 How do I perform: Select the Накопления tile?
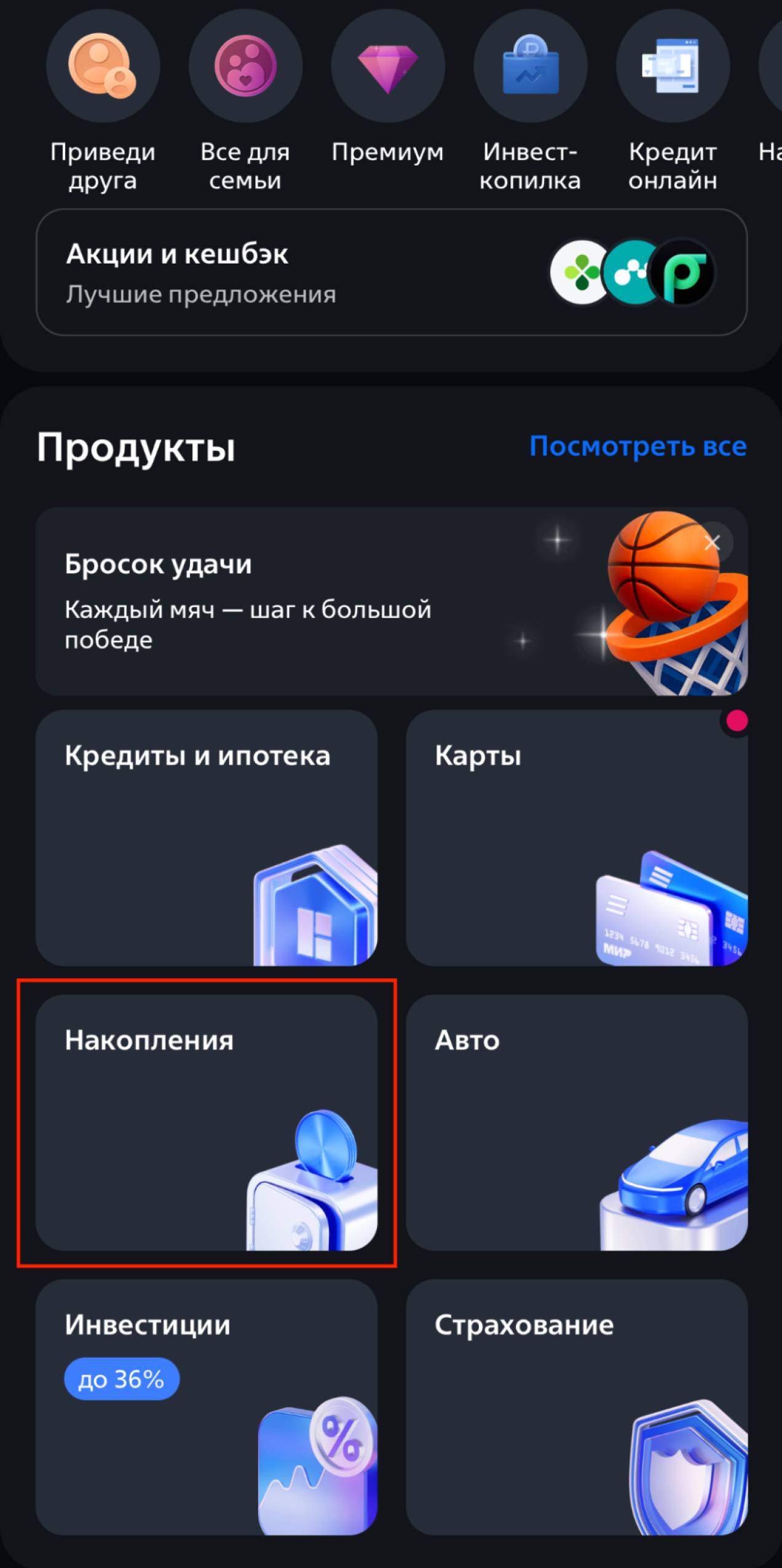tap(207, 1122)
